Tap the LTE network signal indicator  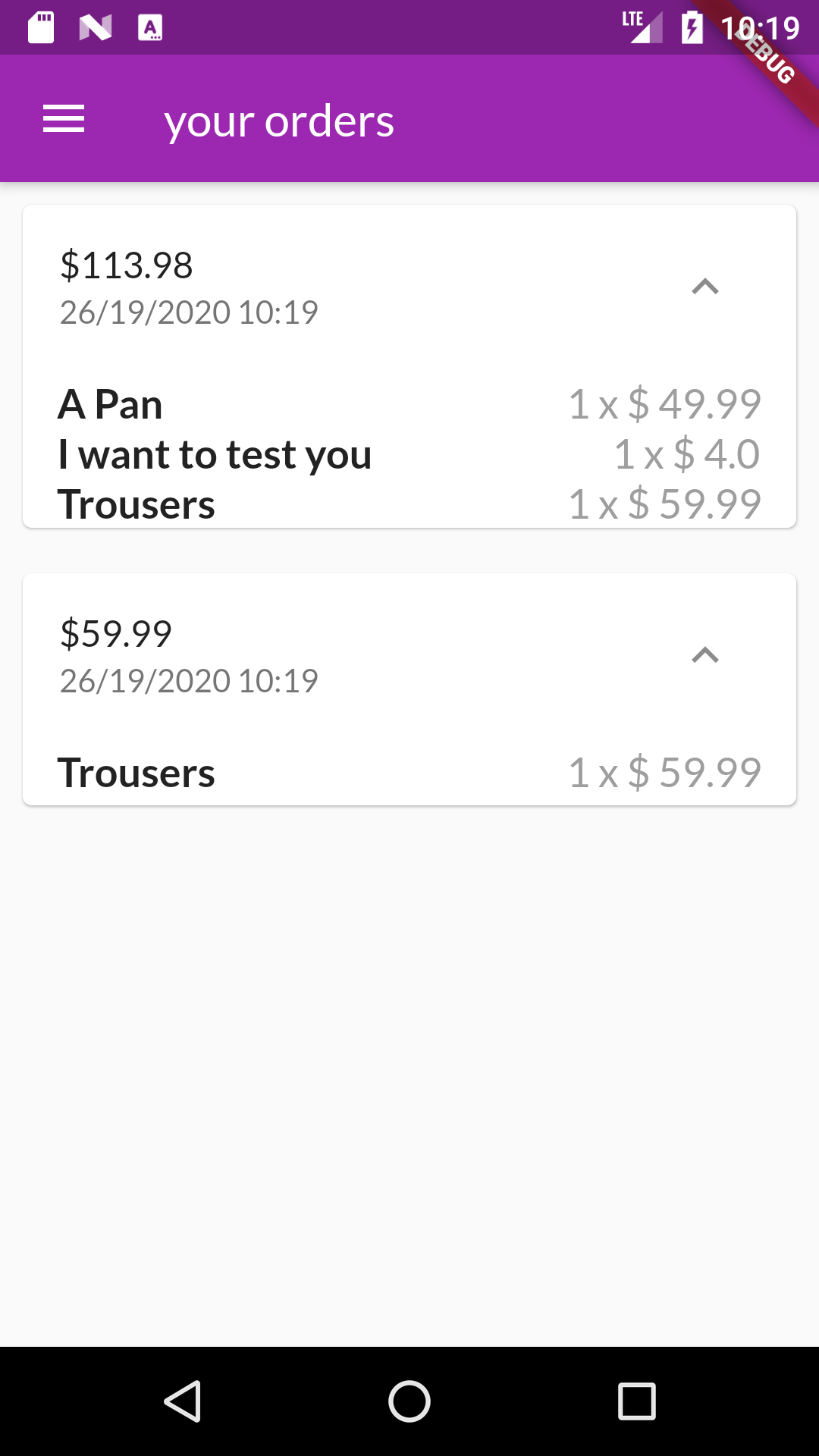639,27
